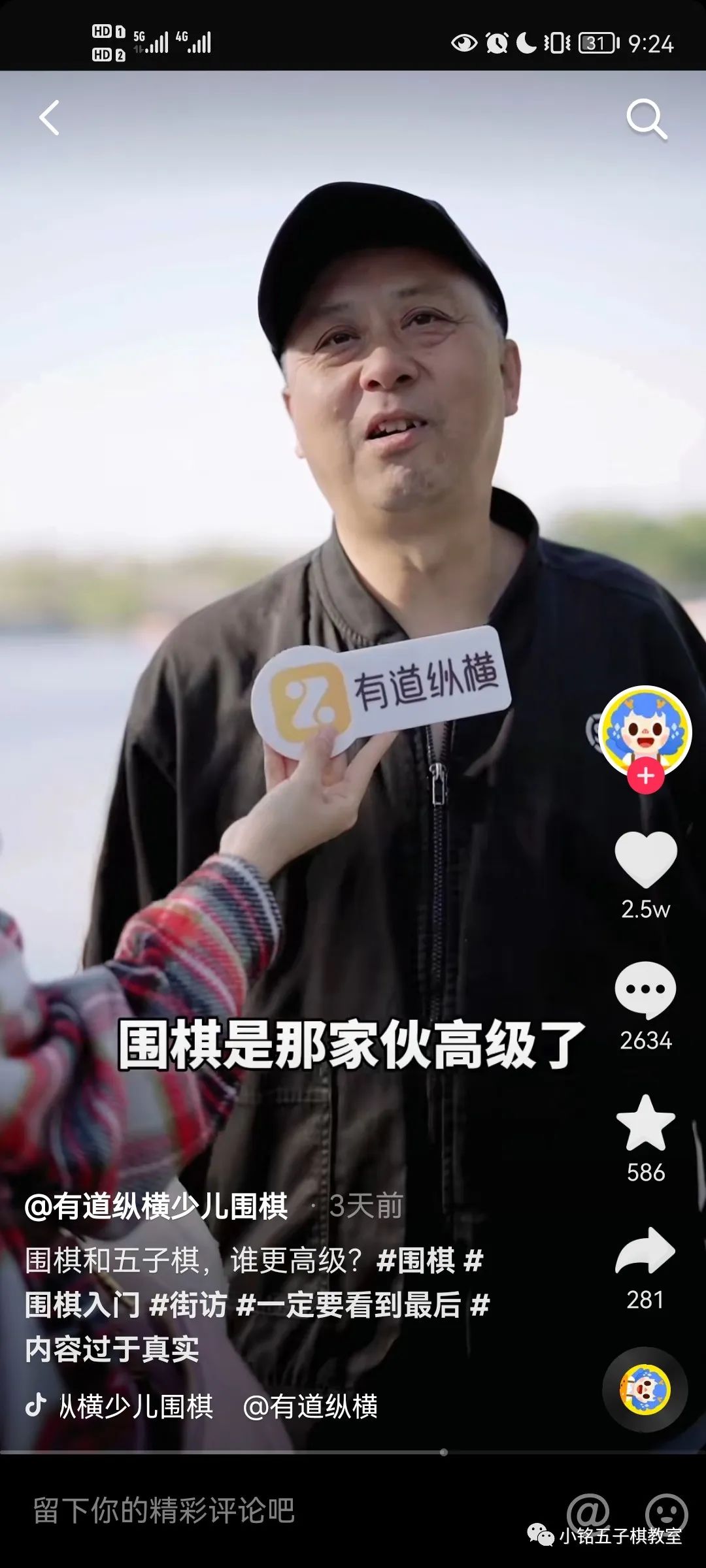706x1568 pixels.
Task: Share the video via the arrow icon
Action: click(646, 1250)
